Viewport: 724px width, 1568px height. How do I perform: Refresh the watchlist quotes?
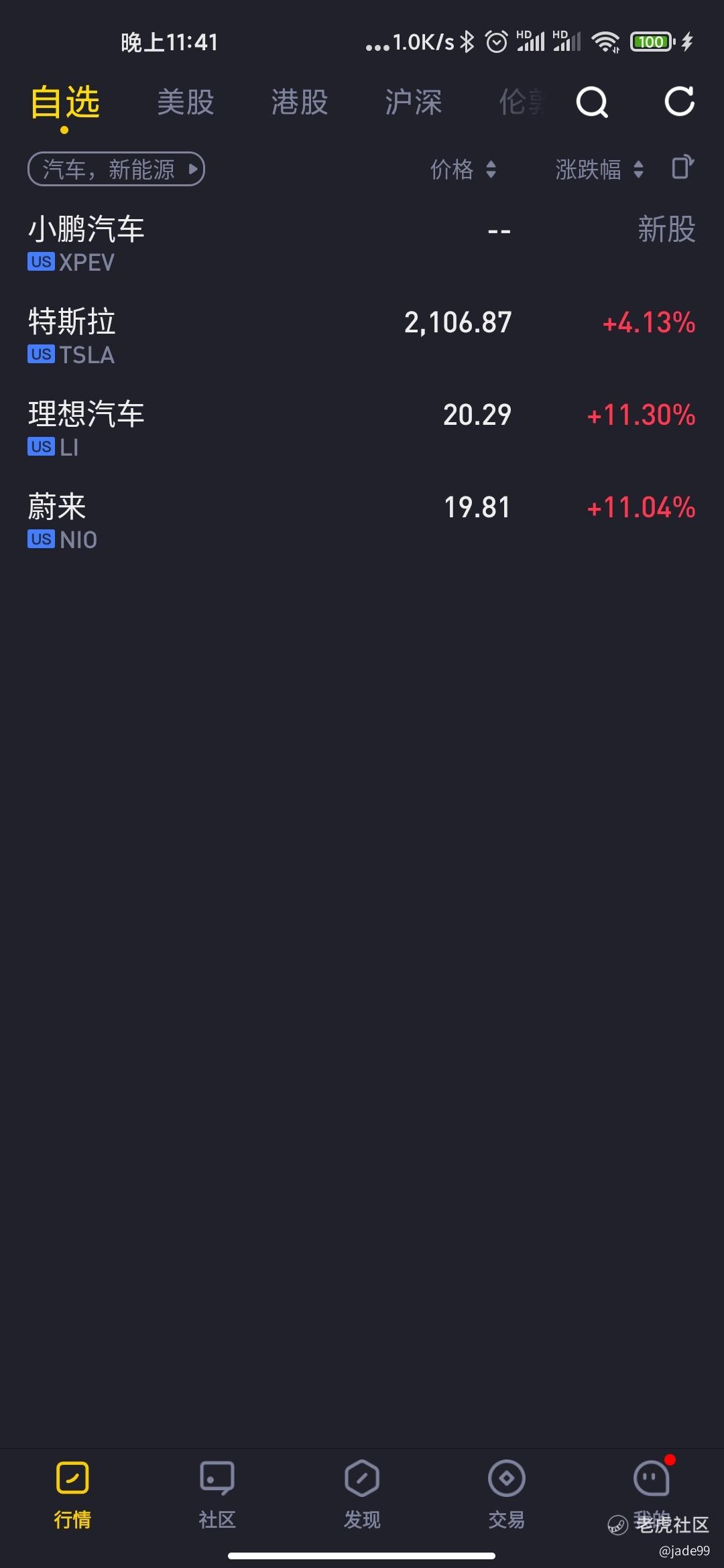[679, 102]
